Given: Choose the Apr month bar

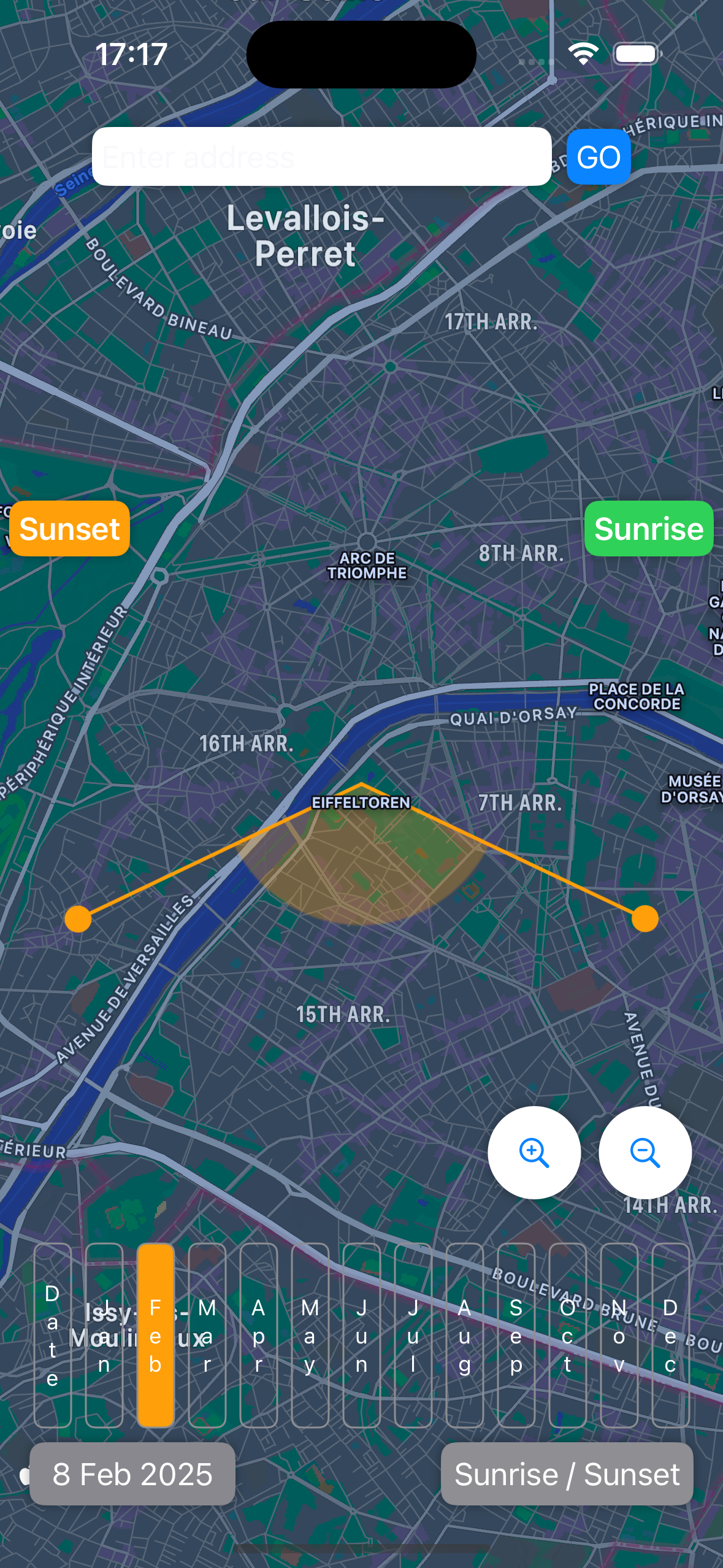Looking at the screenshot, I should point(259,1335).
